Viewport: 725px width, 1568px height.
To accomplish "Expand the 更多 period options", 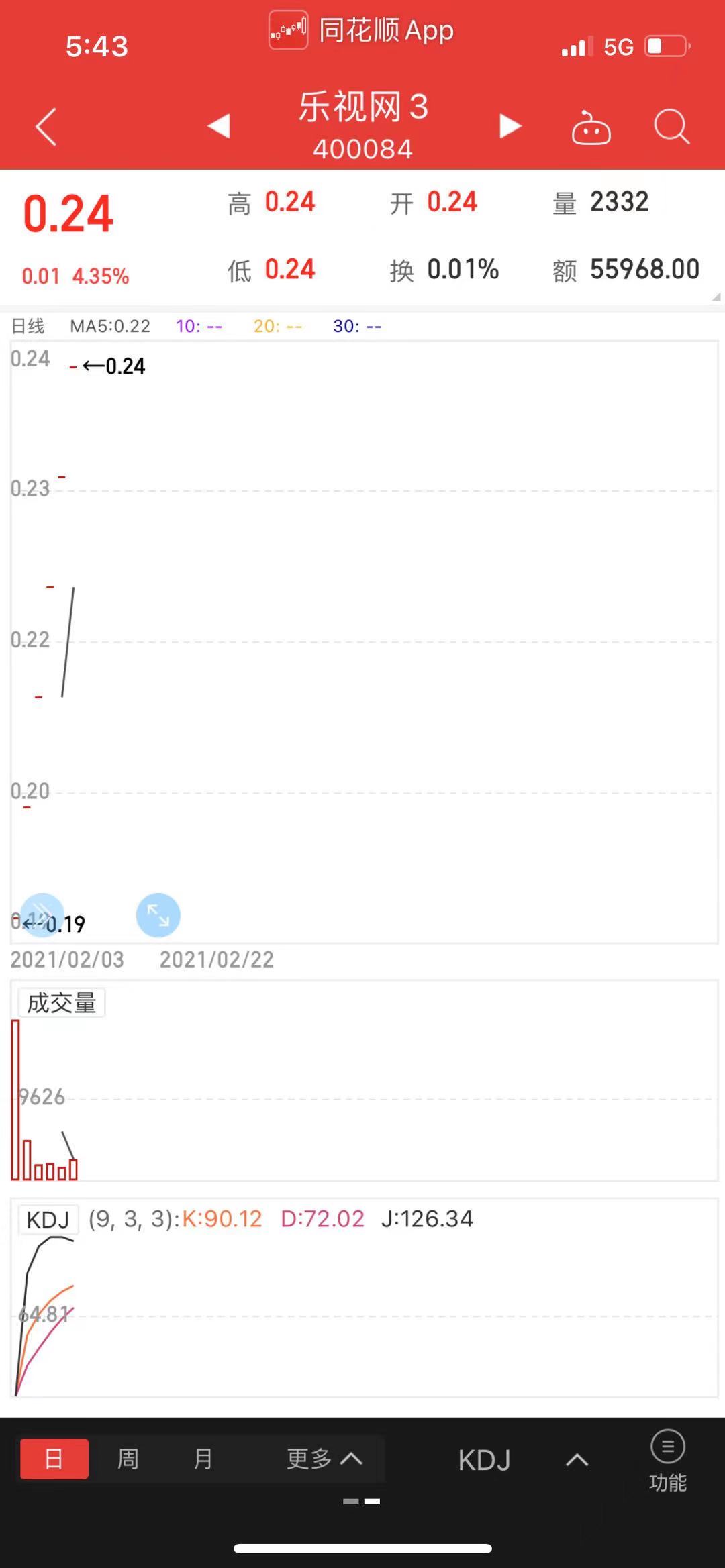I will point(322,1459).
